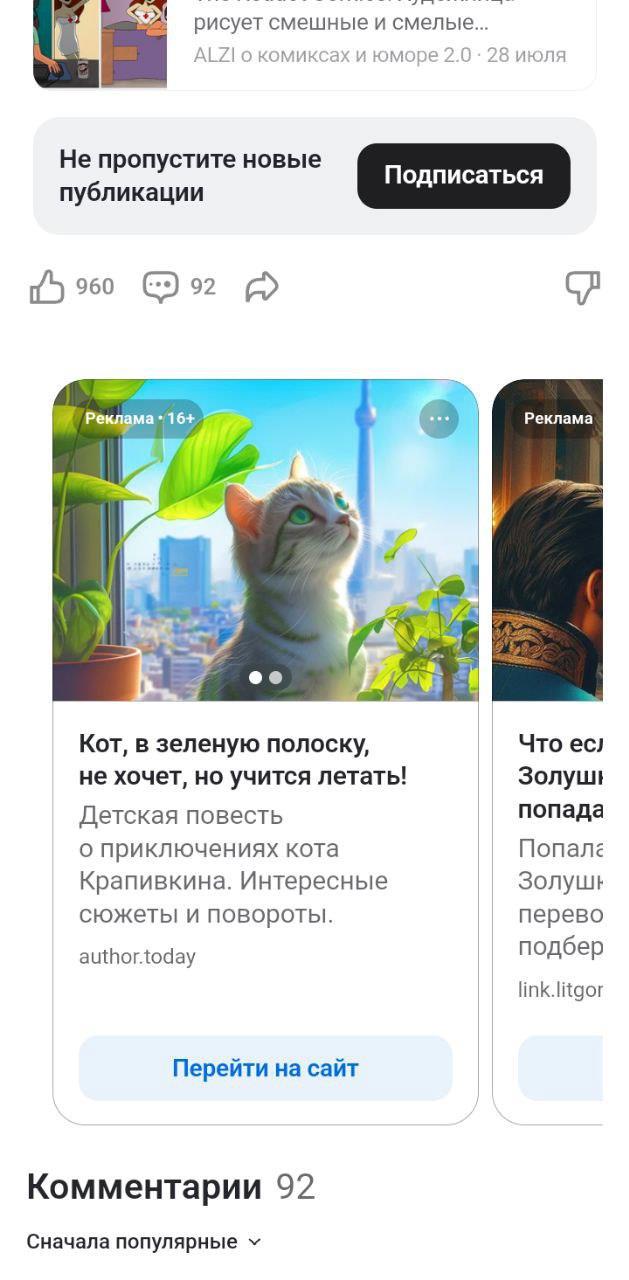
Task: Open the comments icon with 92
Action: (x=160, y=288)
